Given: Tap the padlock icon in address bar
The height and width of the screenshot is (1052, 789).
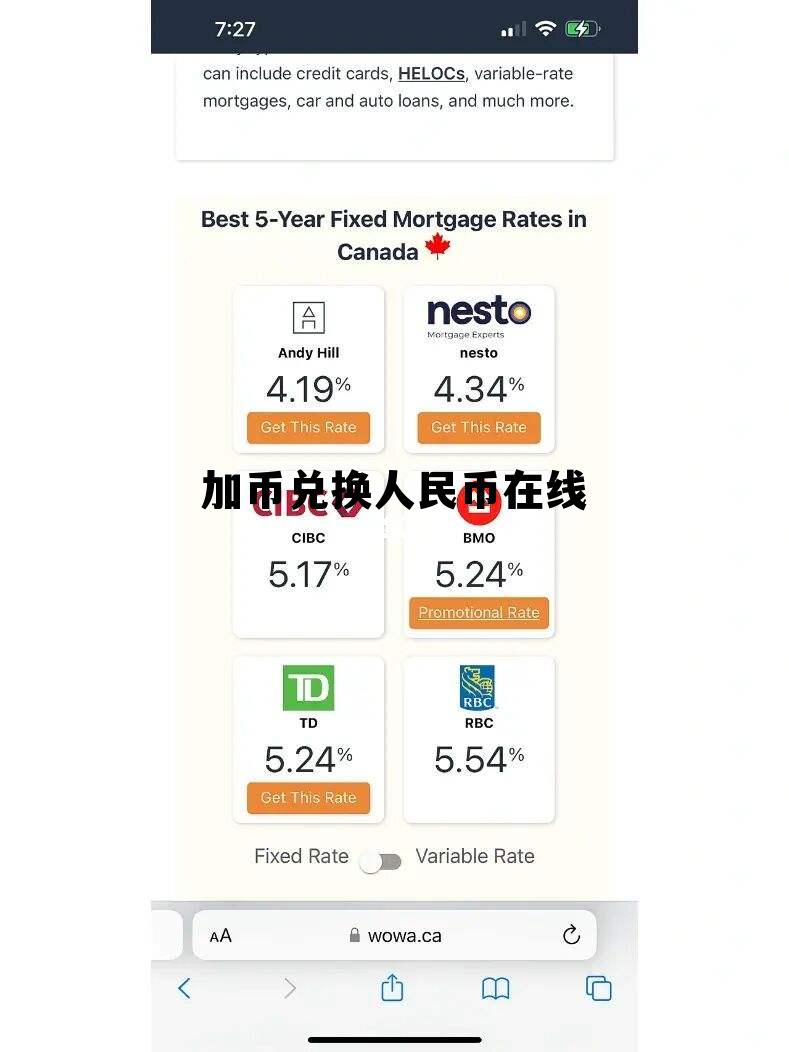Looking at the screenshot, I should [x=353, y=935].
